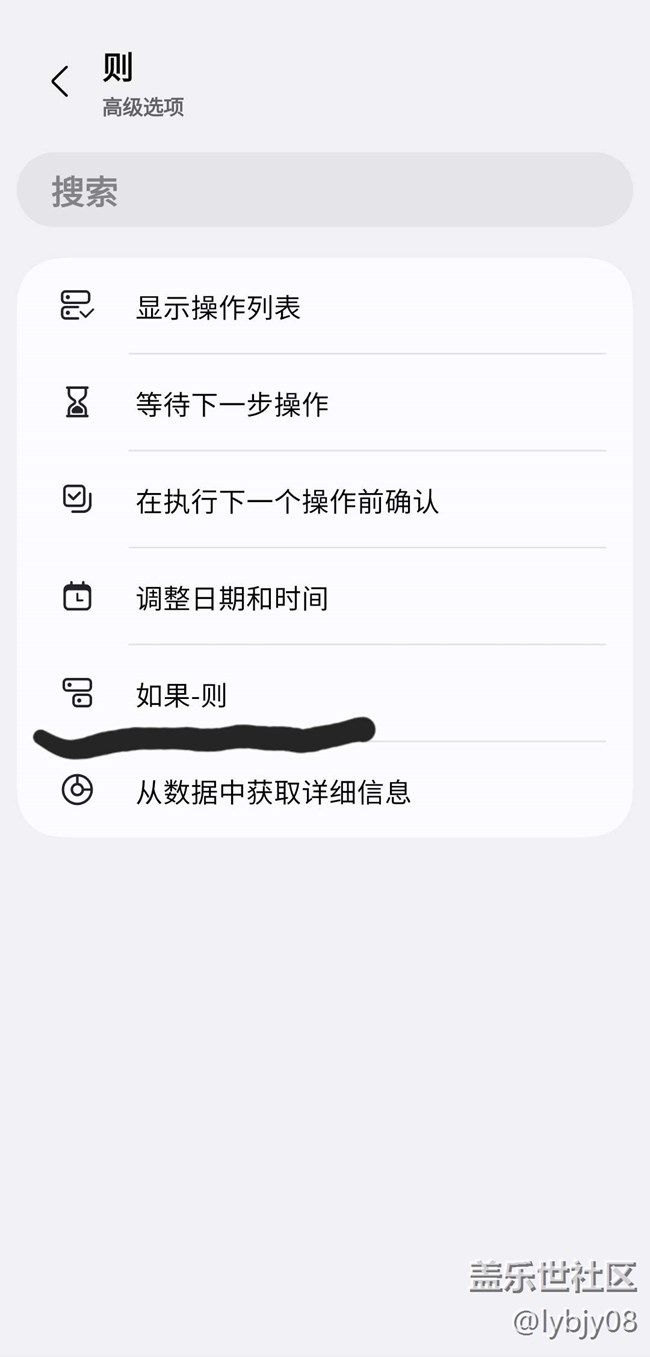The width and height of the screenshot is (650, 1357).
Task: Open 调整日期和时间
Action: (x=325, y=597)
